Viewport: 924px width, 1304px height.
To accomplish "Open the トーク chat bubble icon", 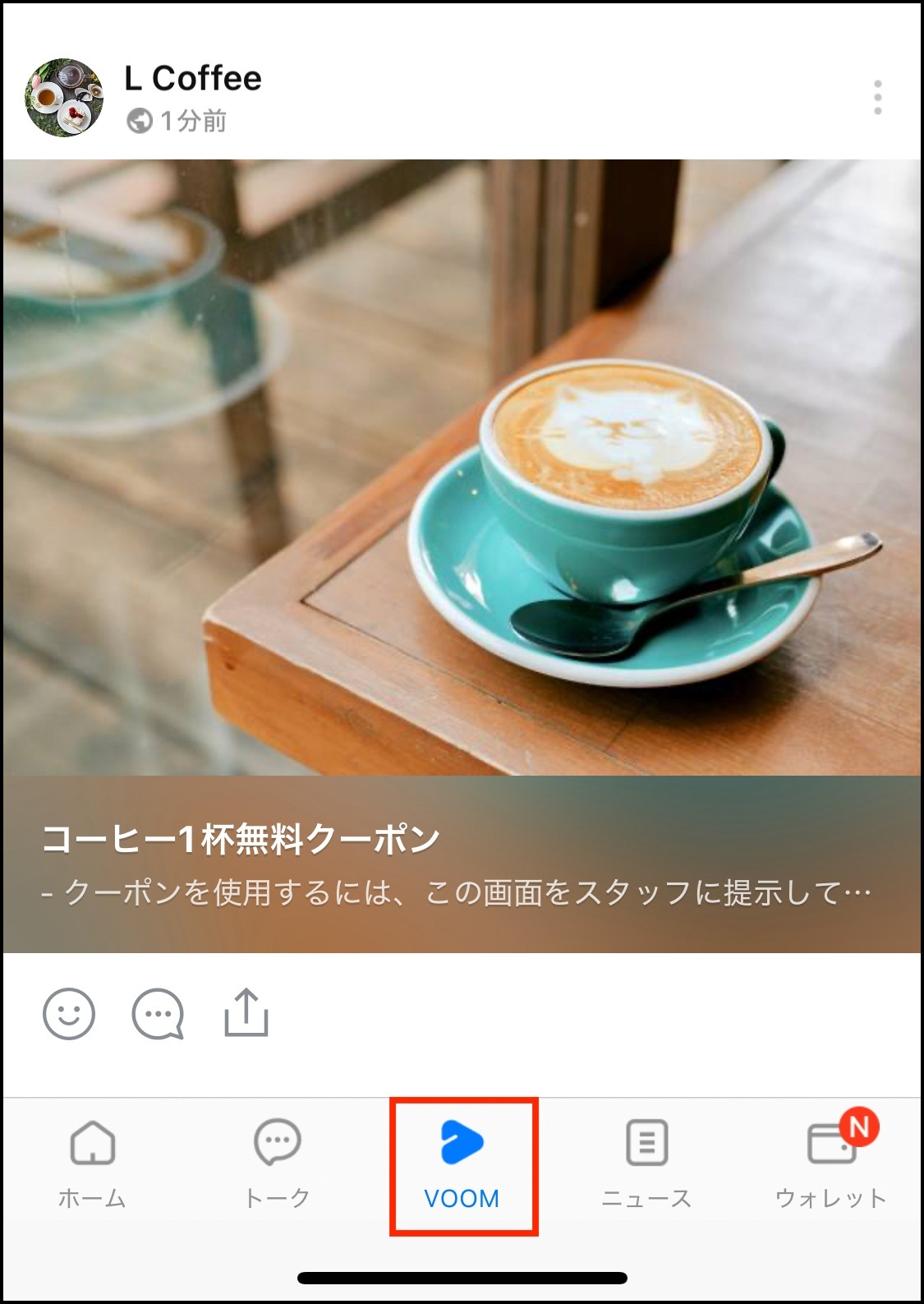I will [x=278, y=1142].
